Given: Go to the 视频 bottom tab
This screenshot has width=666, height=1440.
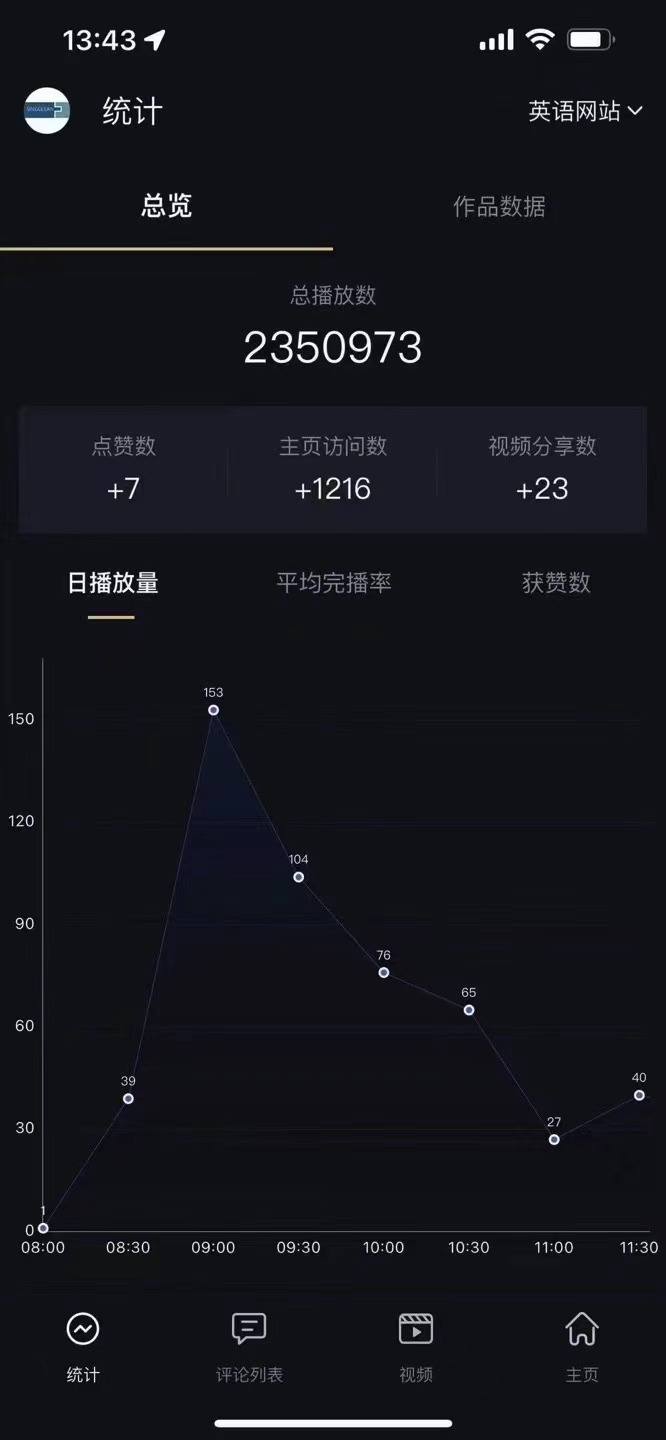Looking at the screenshot, I should 416,1346.
